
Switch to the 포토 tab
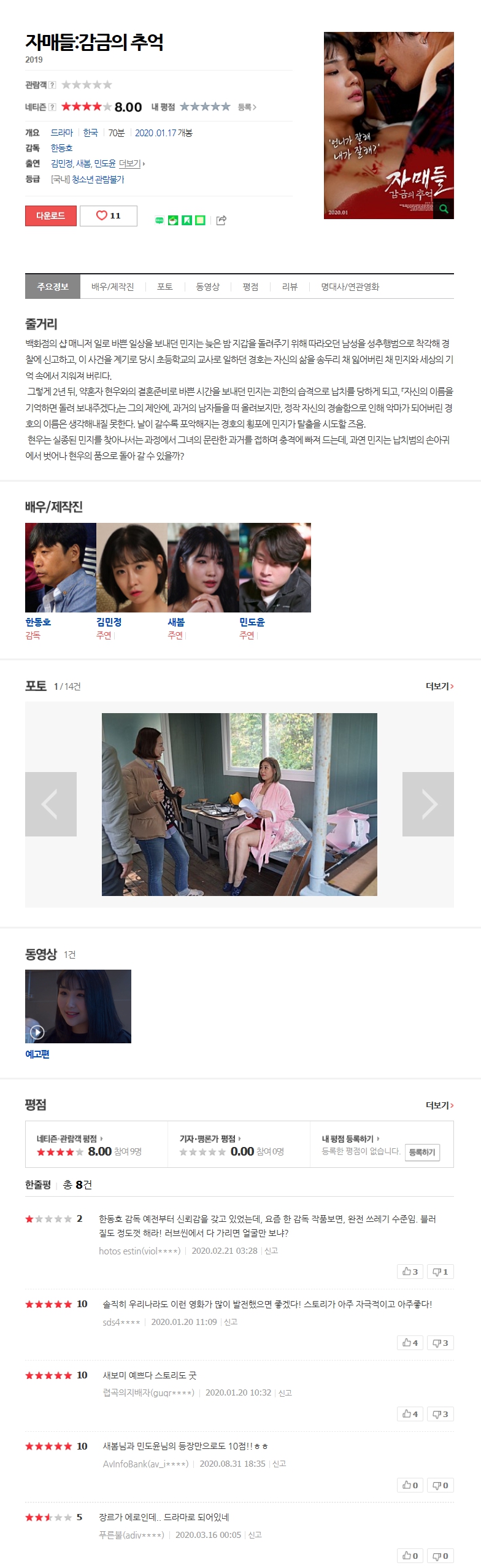[164, 287]
